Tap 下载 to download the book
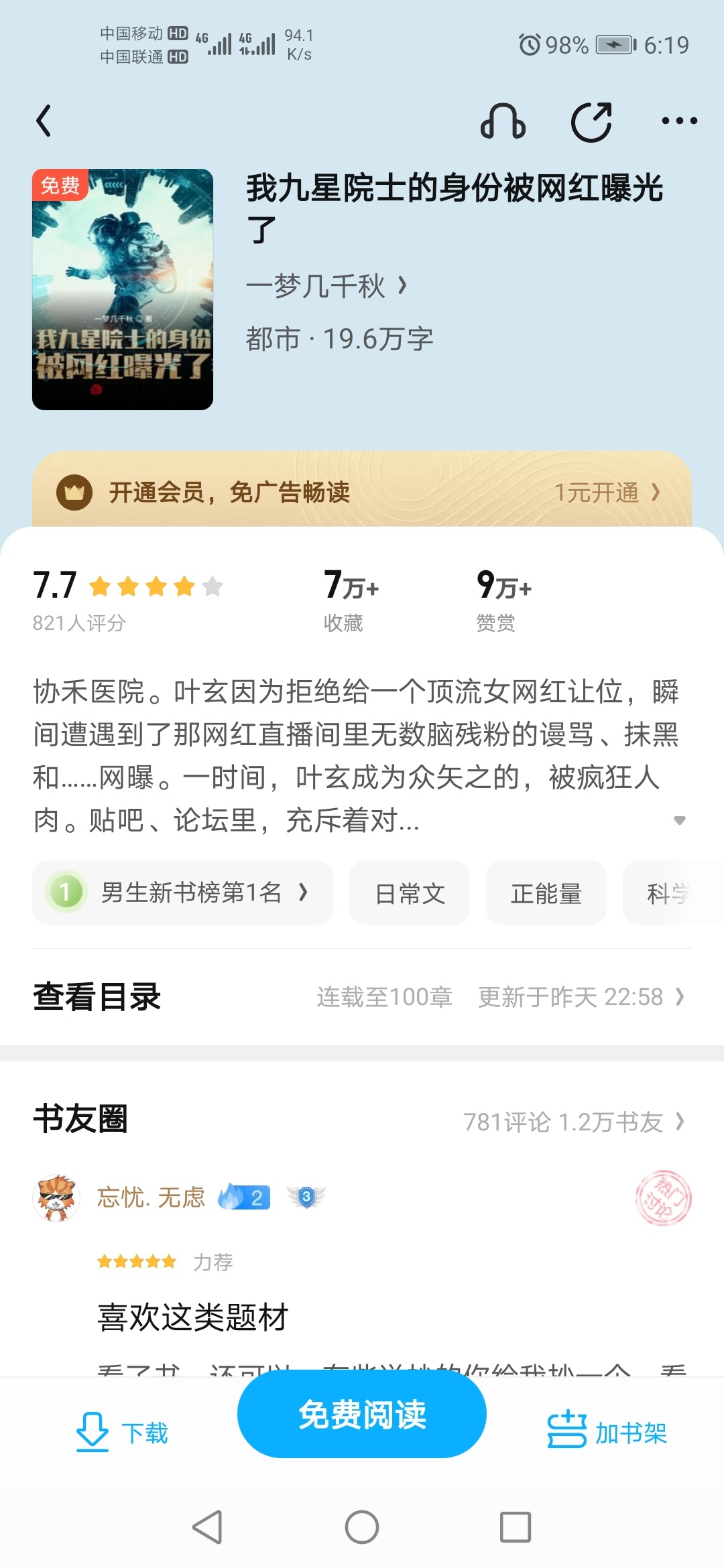Screen dimensions: 724x1568 [x=122, y=1433]
